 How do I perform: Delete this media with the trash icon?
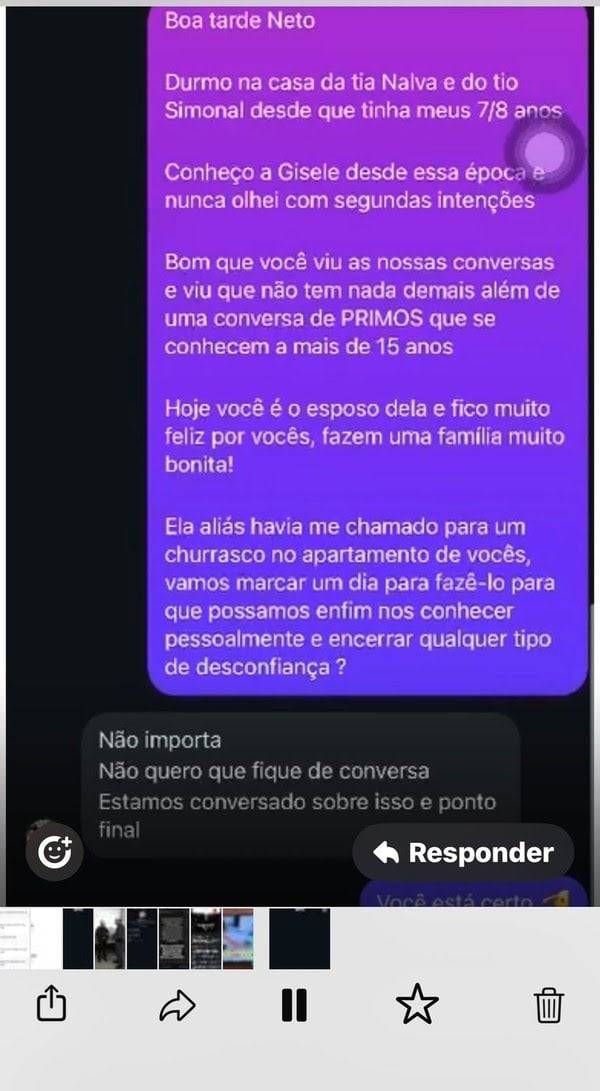click(549, 1005)
